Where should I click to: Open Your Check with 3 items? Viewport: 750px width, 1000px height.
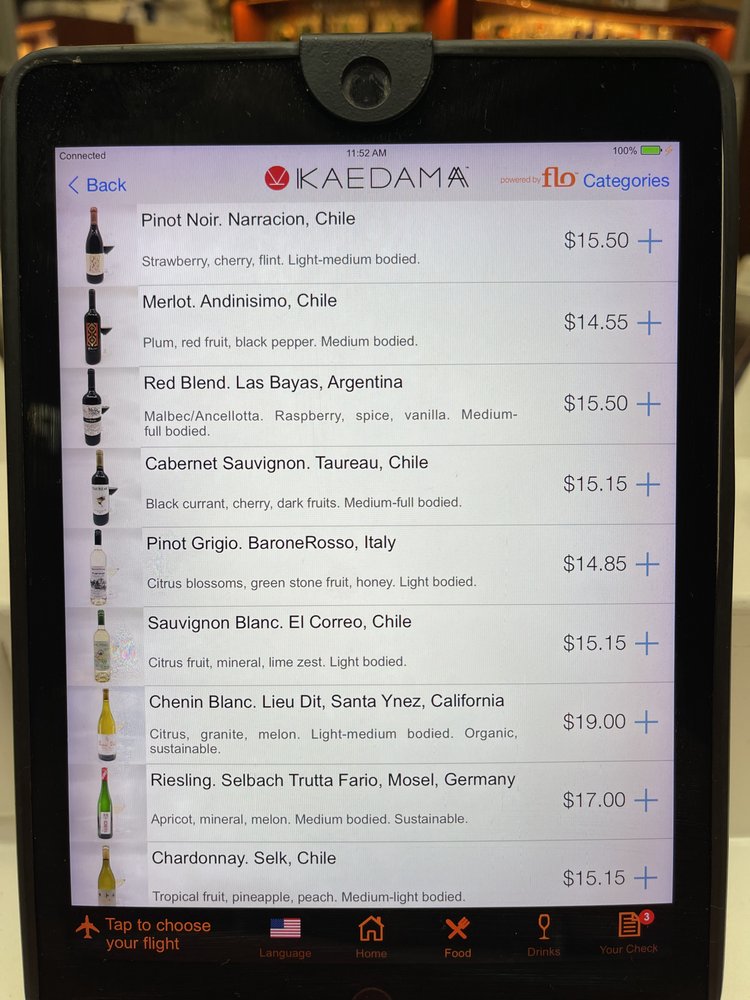(629, 934)
